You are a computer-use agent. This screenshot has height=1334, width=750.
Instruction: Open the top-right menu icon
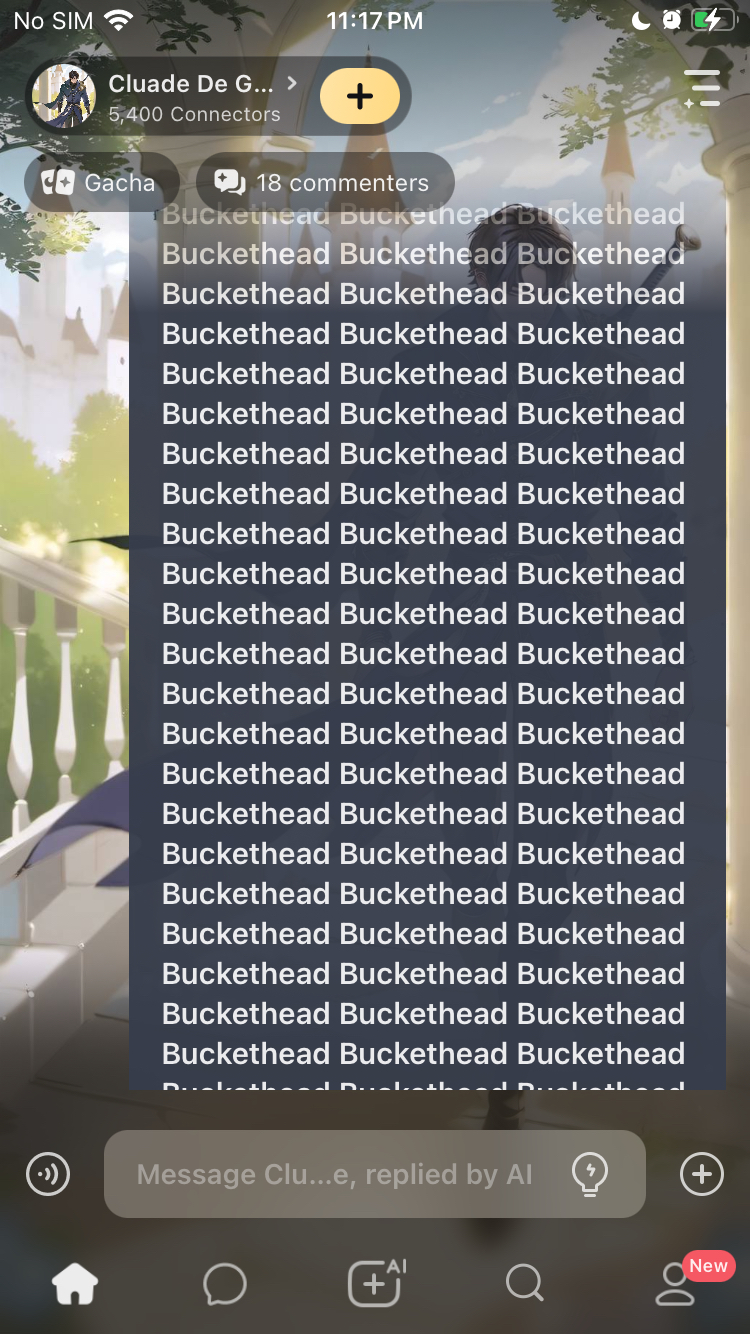(x=703, y=88)
